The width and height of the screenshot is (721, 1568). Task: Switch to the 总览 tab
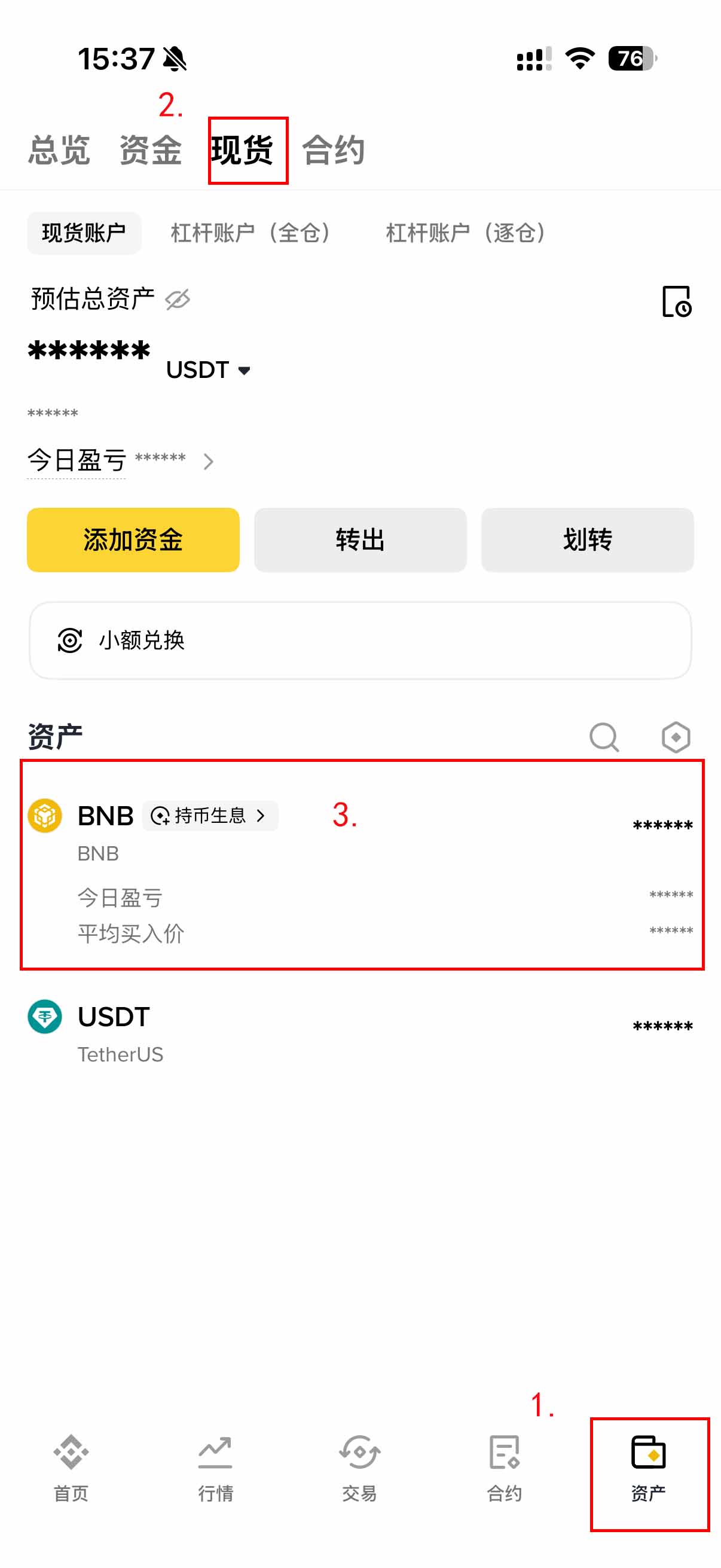point(59,150)
